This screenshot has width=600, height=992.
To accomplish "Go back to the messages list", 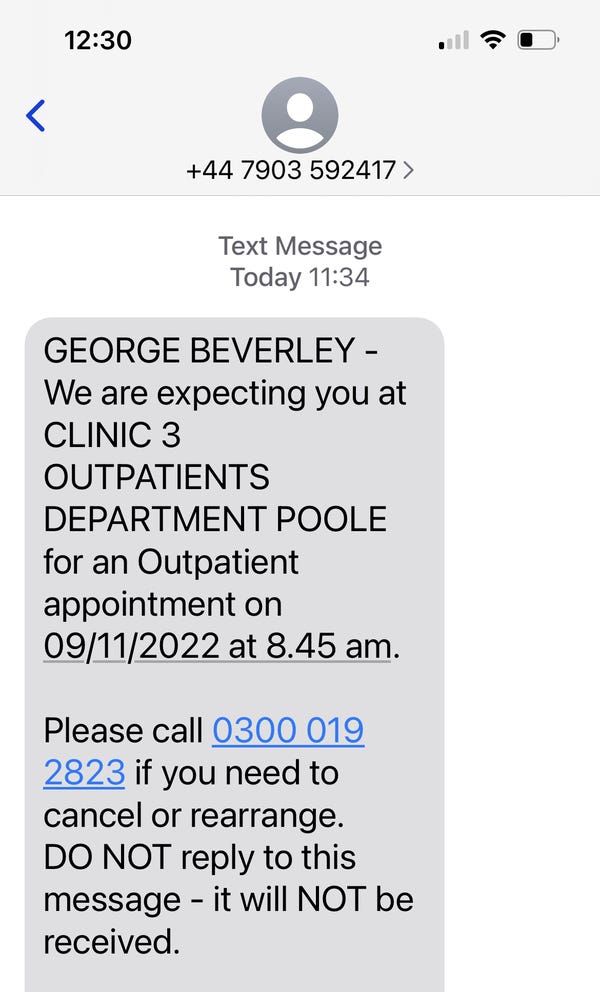I will (36, 116).
